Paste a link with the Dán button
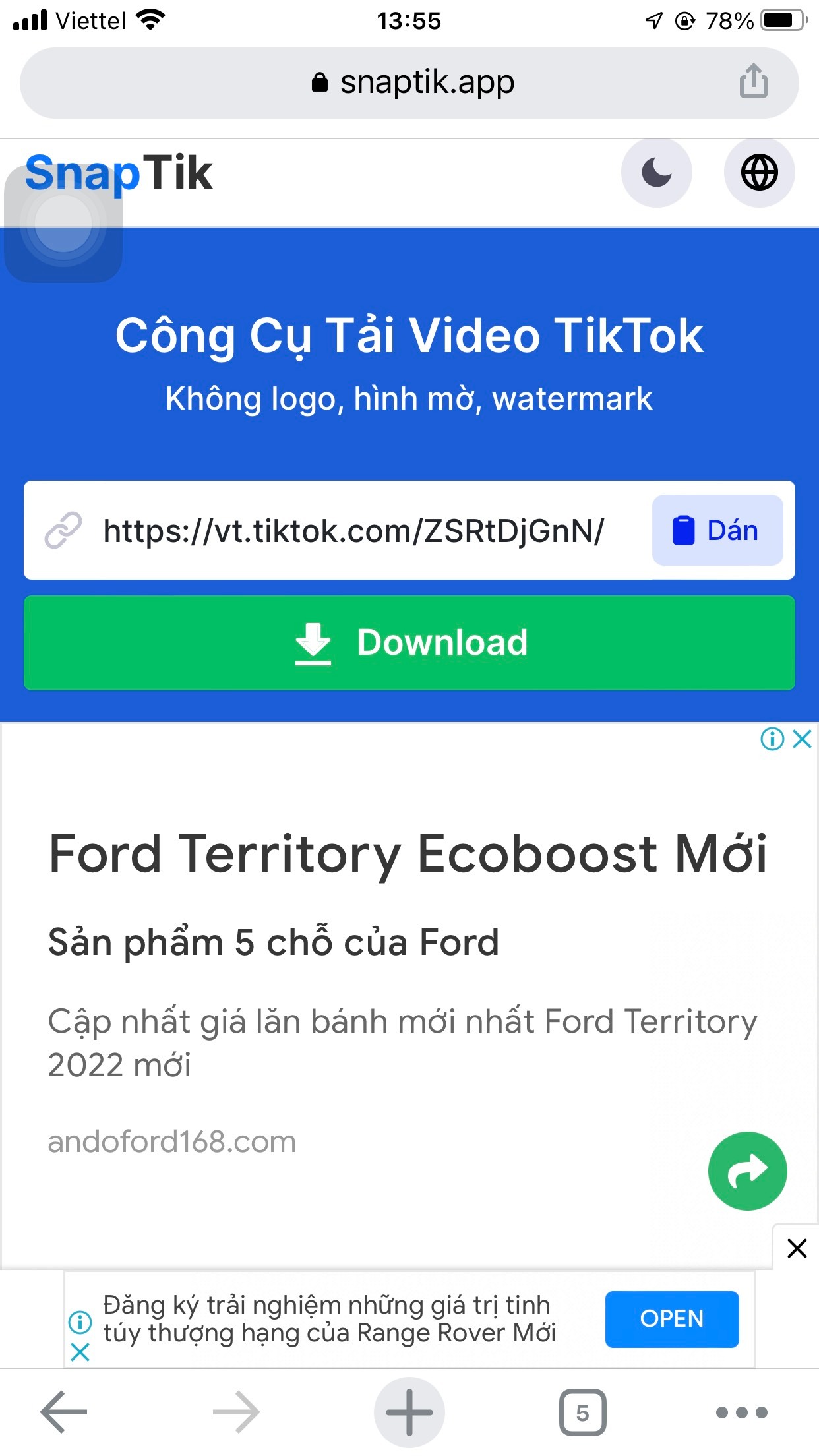 click(717, 530)
